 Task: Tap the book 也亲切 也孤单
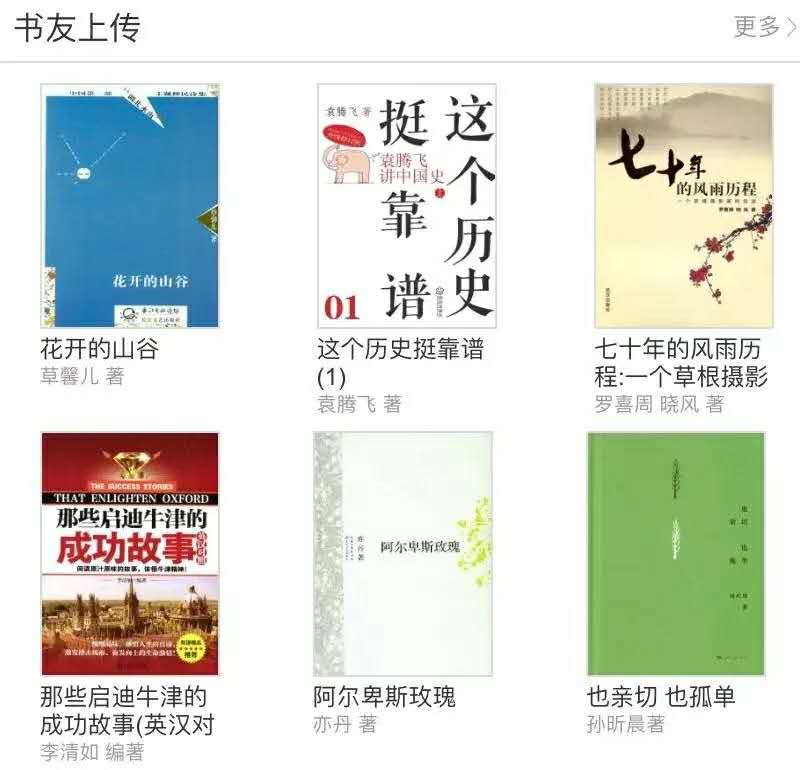pos(676,553)
